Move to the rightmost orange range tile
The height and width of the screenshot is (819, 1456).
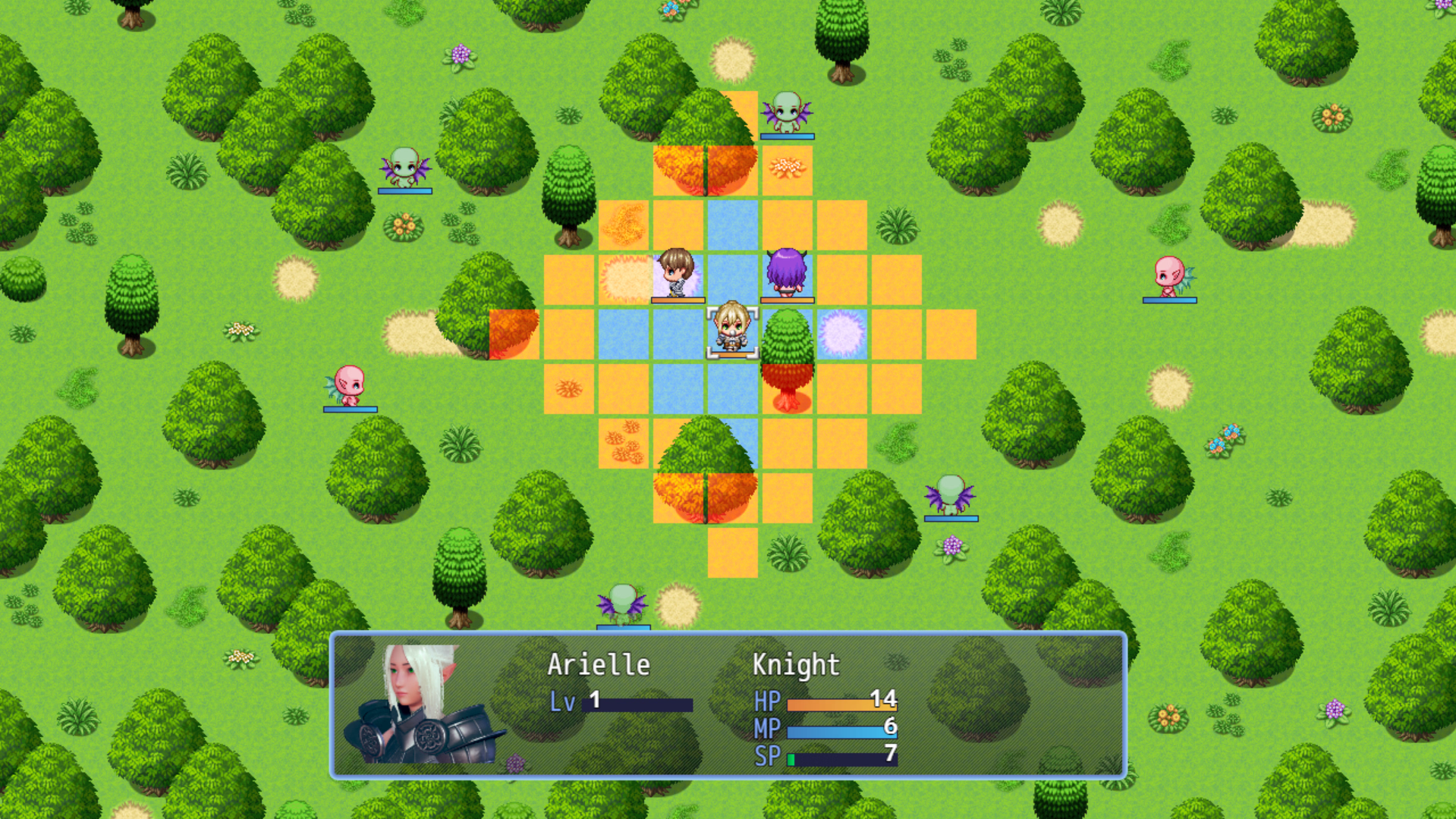click(951, 334)
